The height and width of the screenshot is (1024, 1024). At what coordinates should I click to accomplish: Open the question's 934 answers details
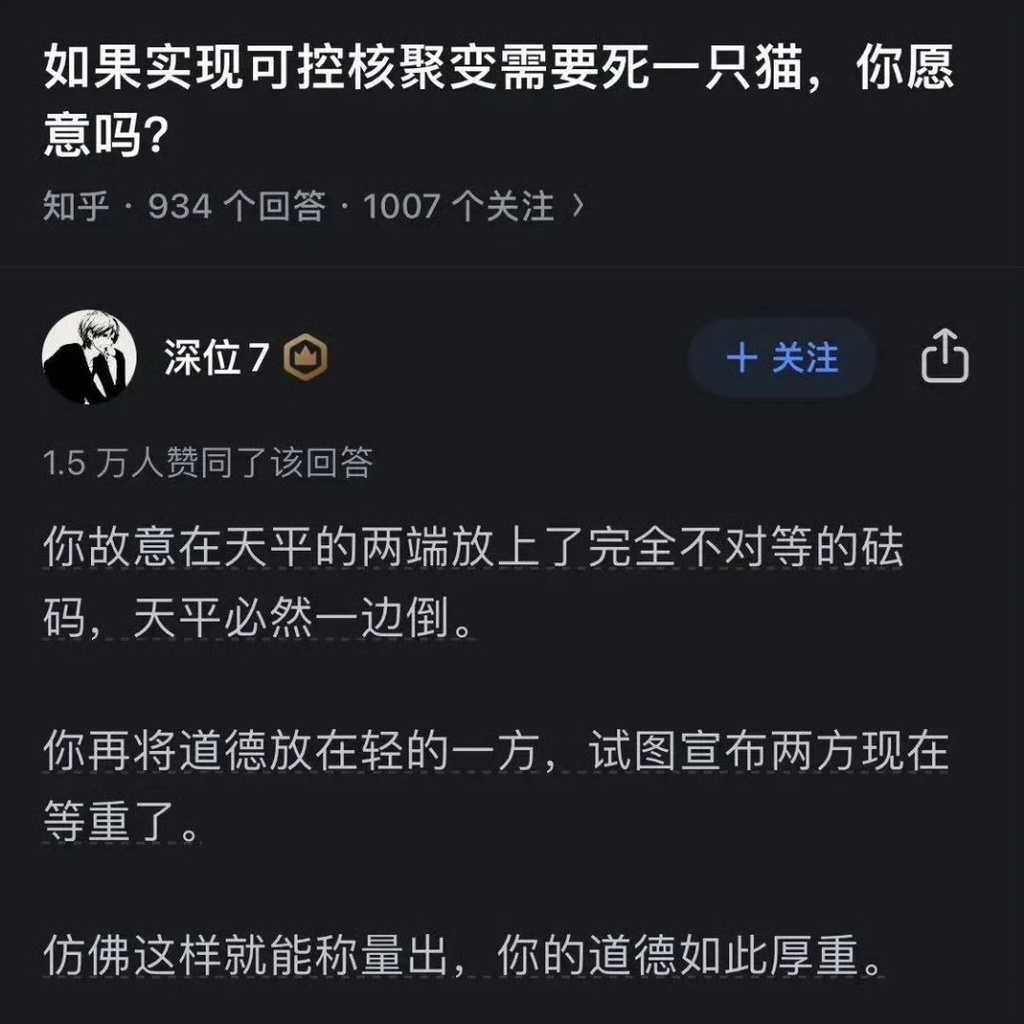236,207
